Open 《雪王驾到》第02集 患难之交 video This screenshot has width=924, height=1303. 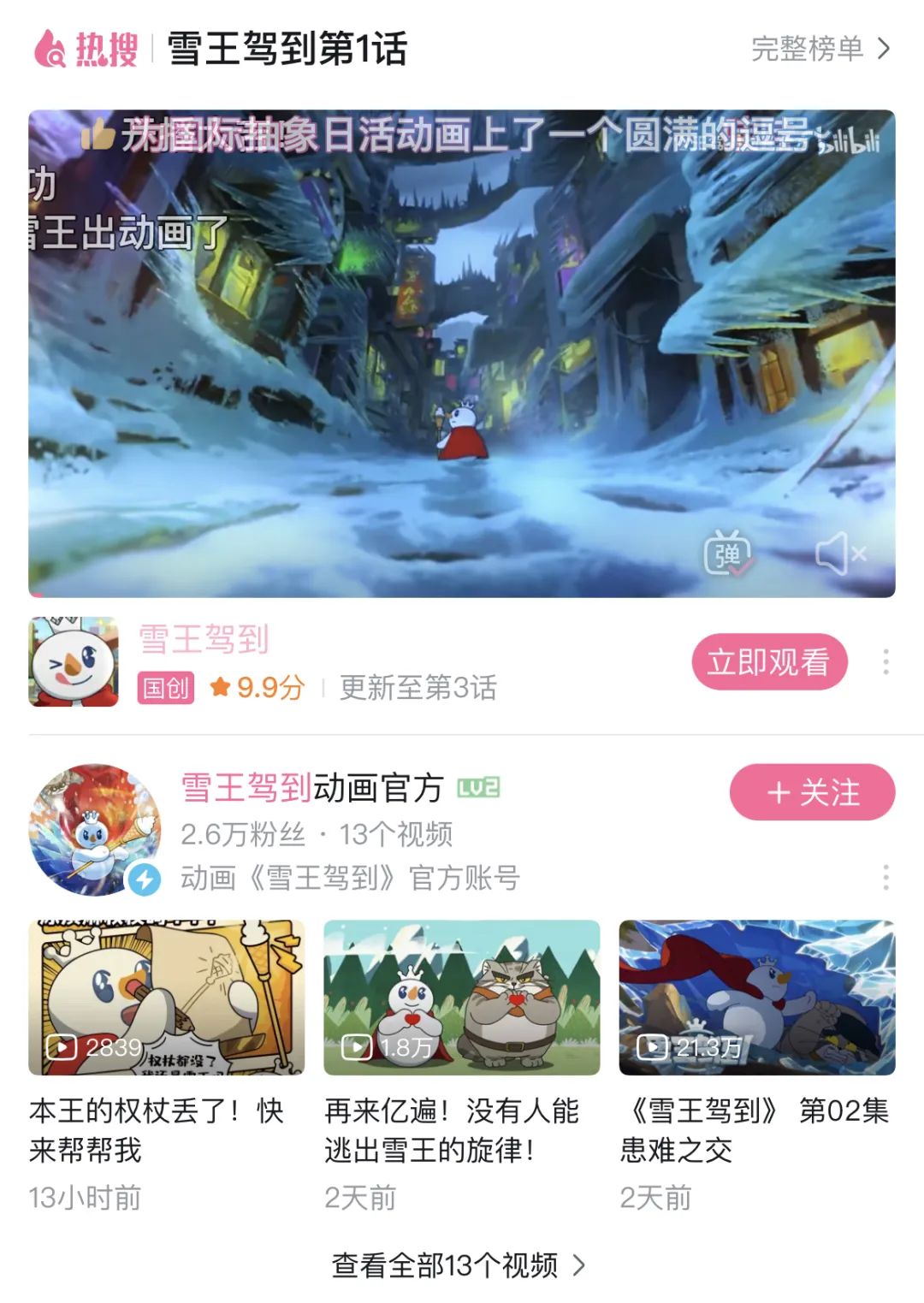point(757,998)
